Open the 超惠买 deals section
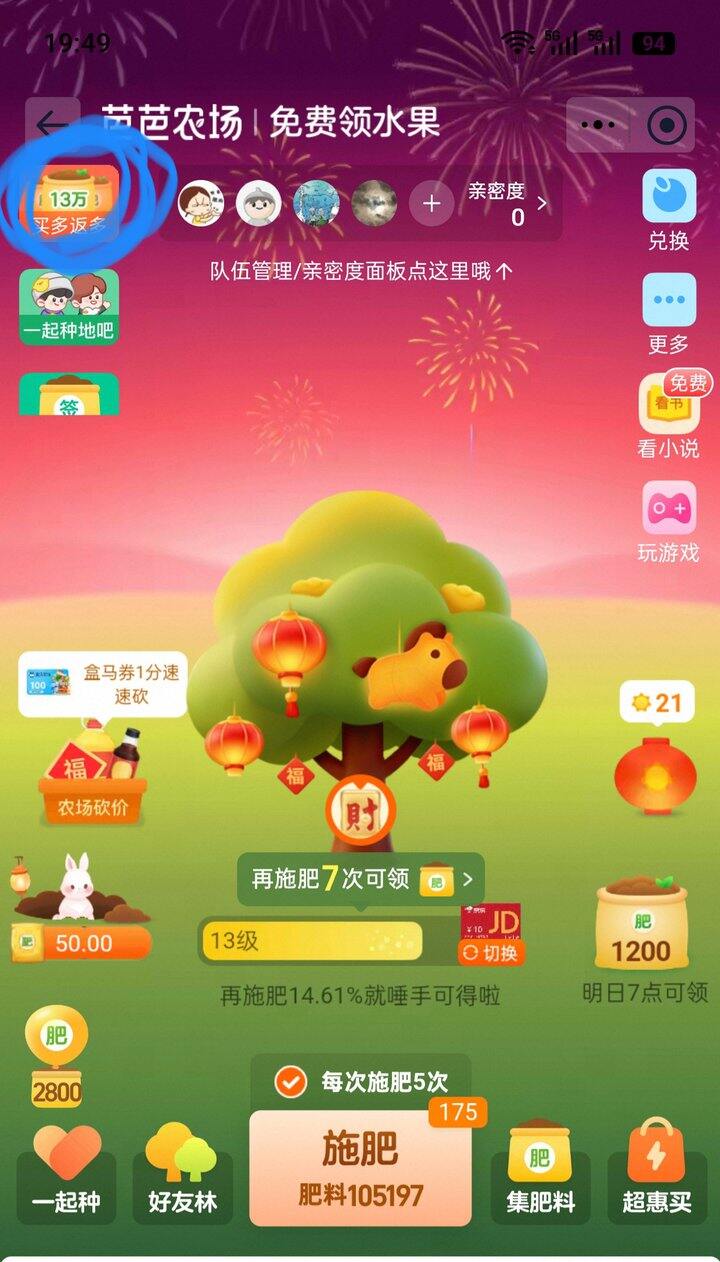Image resolution: width=720 pixels, height=1262 pixels. coord(656,1172)
